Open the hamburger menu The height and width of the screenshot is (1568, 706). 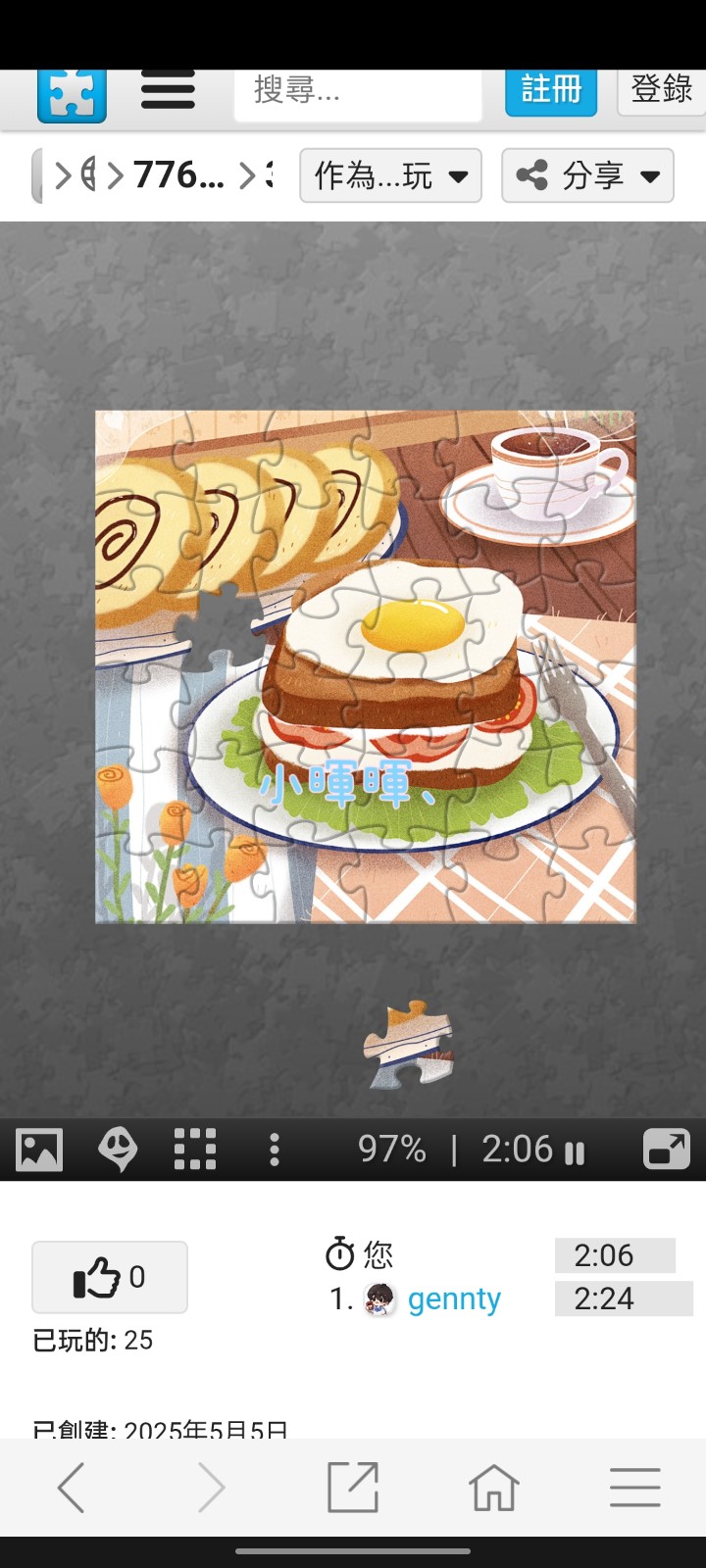[168, 90]
